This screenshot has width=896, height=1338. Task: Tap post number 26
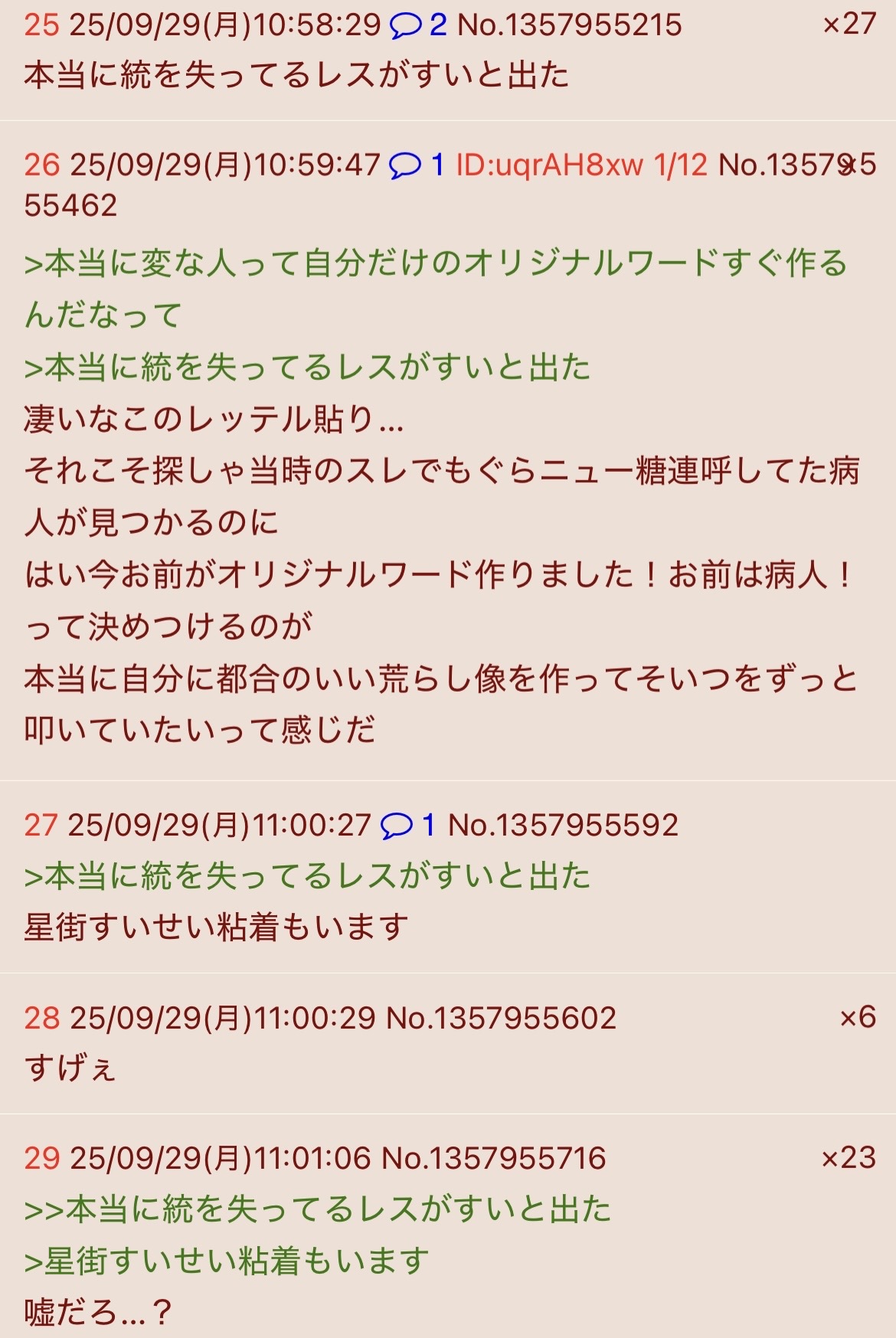(x=41, y=165)
